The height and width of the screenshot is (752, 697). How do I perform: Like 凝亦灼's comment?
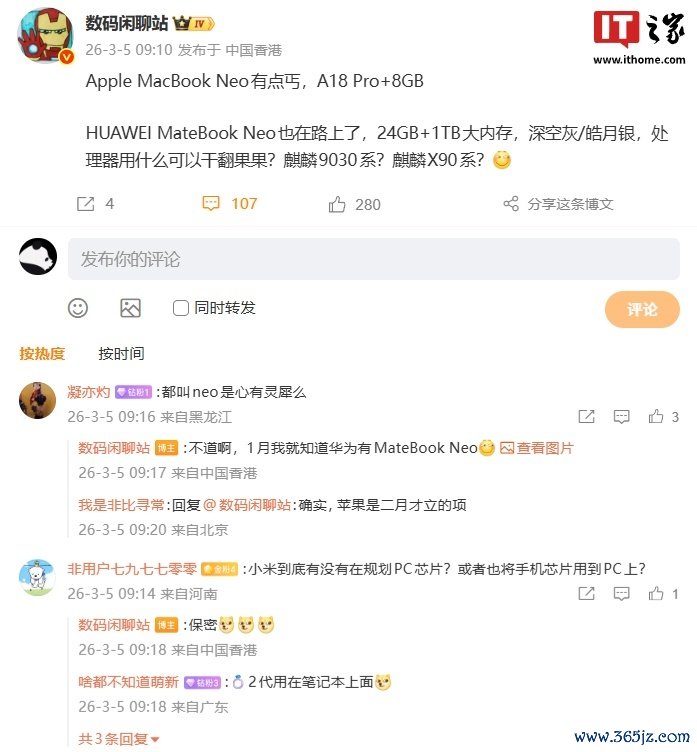662,417
